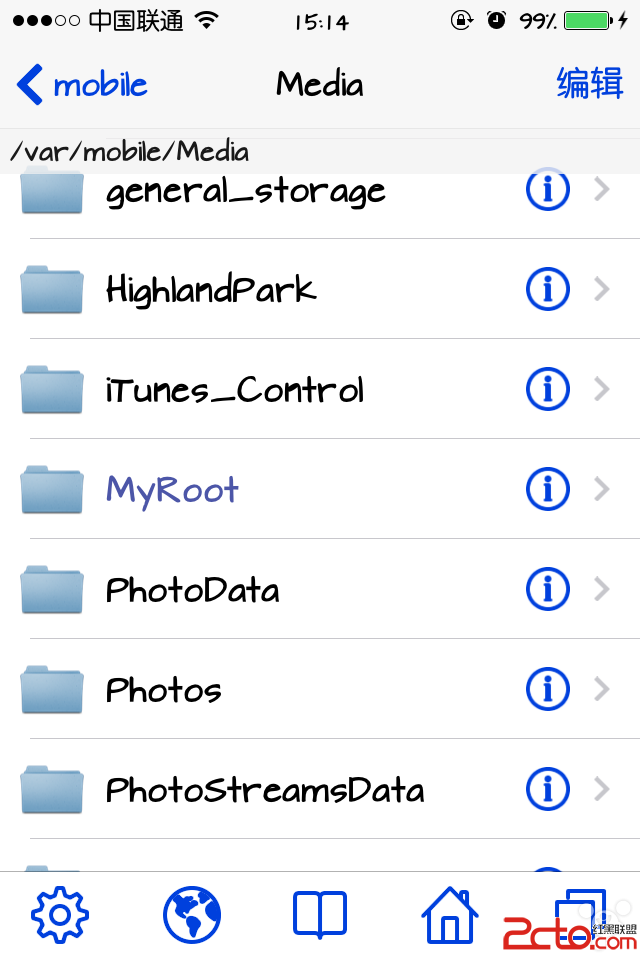The width and height of the screenshot is (640, 960).
Task: Open the MyRoot folder
Action: click(x=172, y=490)
